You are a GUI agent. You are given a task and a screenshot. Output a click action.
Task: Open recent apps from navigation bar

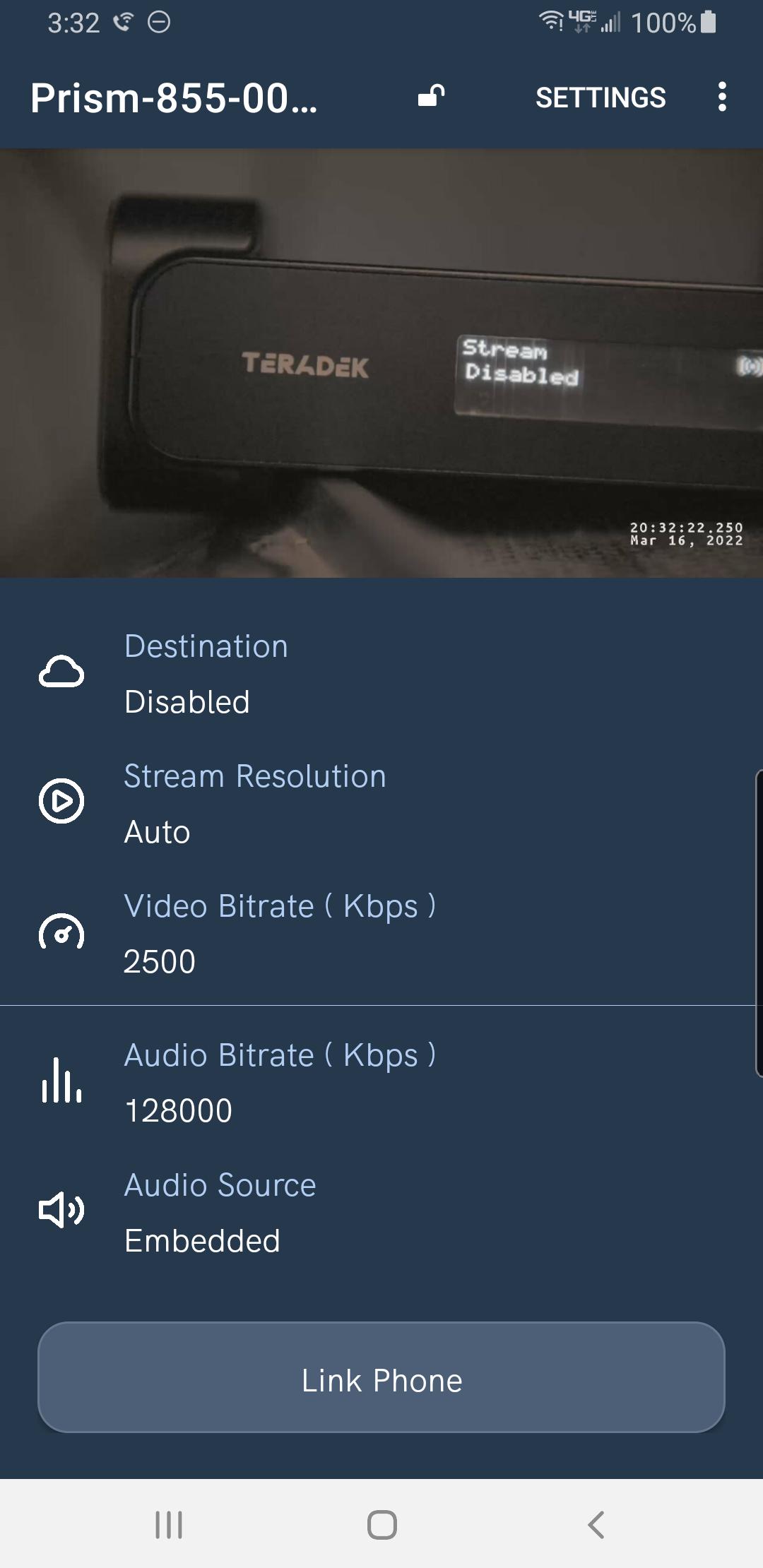(x=169, y=1524)
